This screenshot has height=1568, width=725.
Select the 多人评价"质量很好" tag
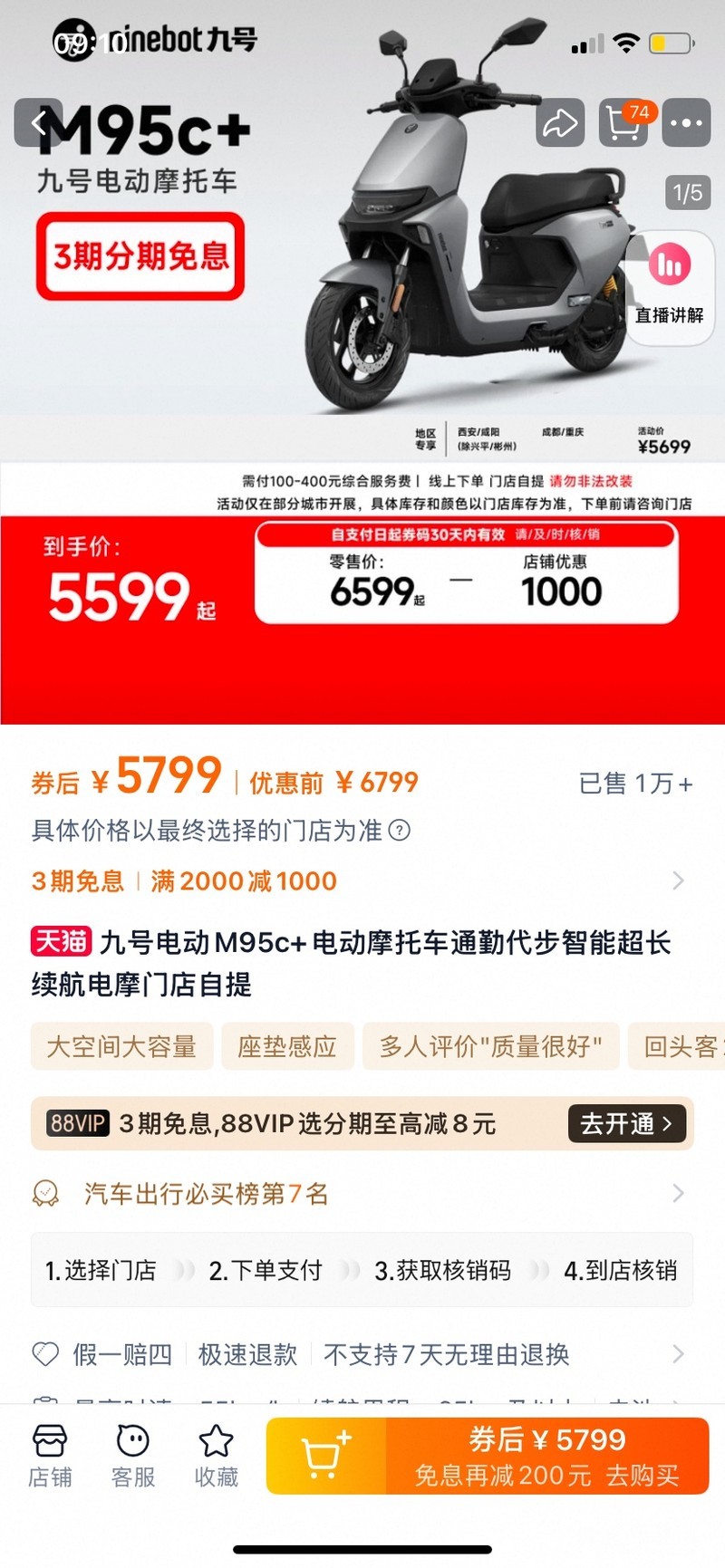click(x=490, y=1046)
